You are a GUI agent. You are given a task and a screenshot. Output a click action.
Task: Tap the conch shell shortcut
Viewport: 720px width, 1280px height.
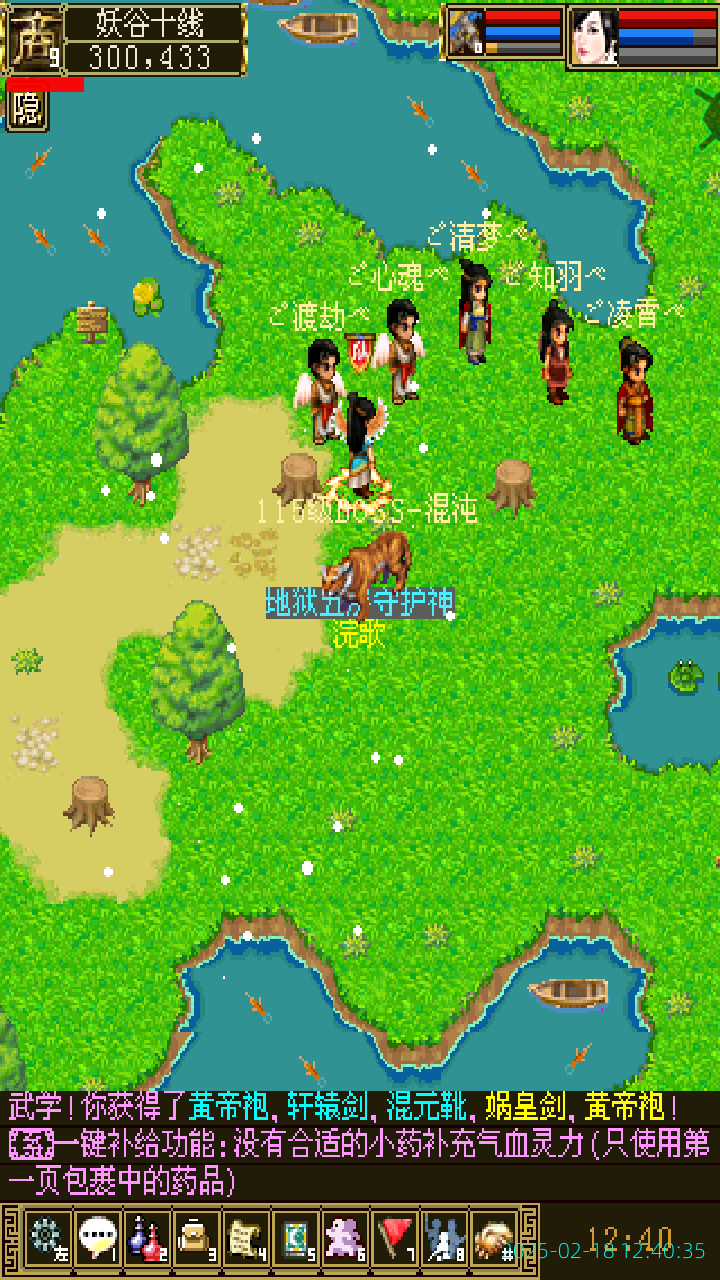(x=494, y=1237)
